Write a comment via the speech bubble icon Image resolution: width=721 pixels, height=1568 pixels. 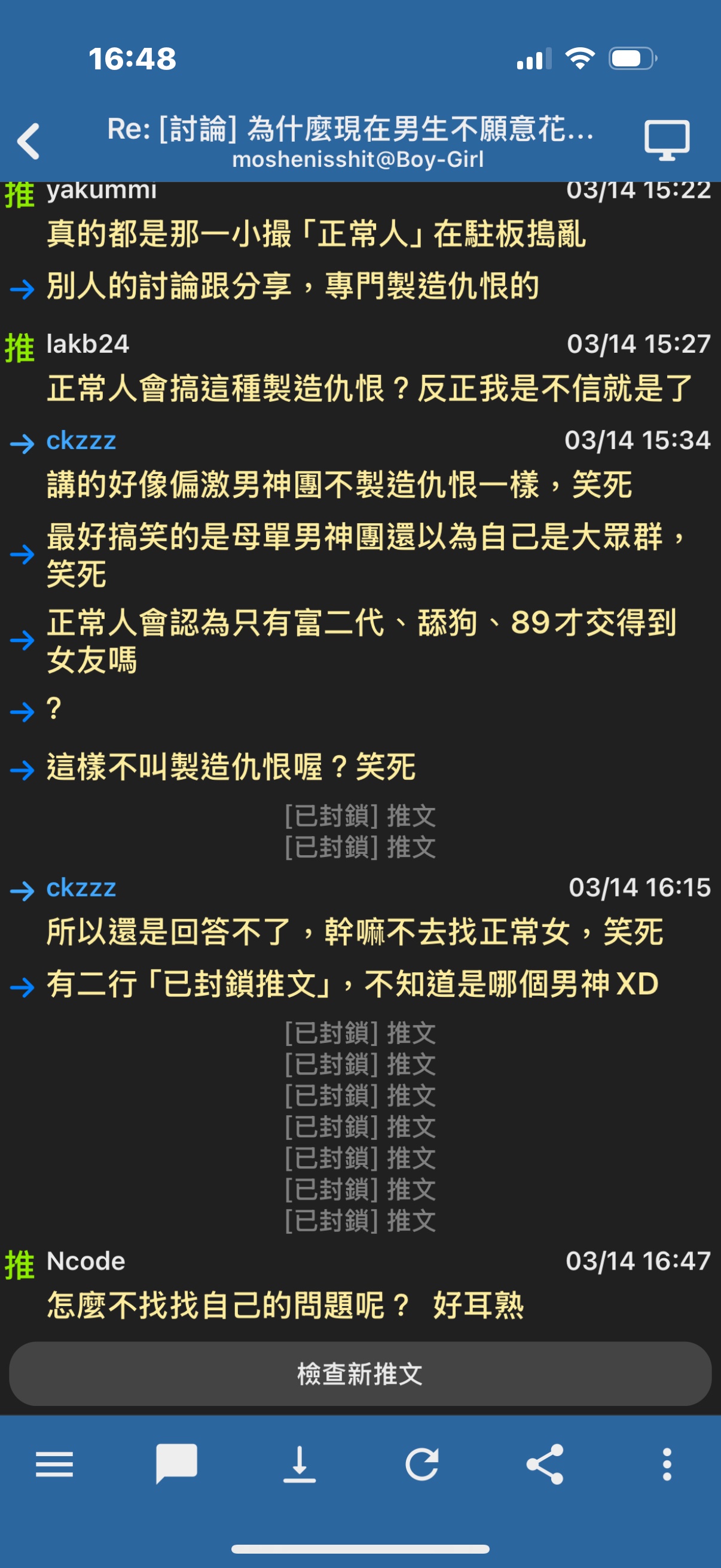(x=176, y=1464)
